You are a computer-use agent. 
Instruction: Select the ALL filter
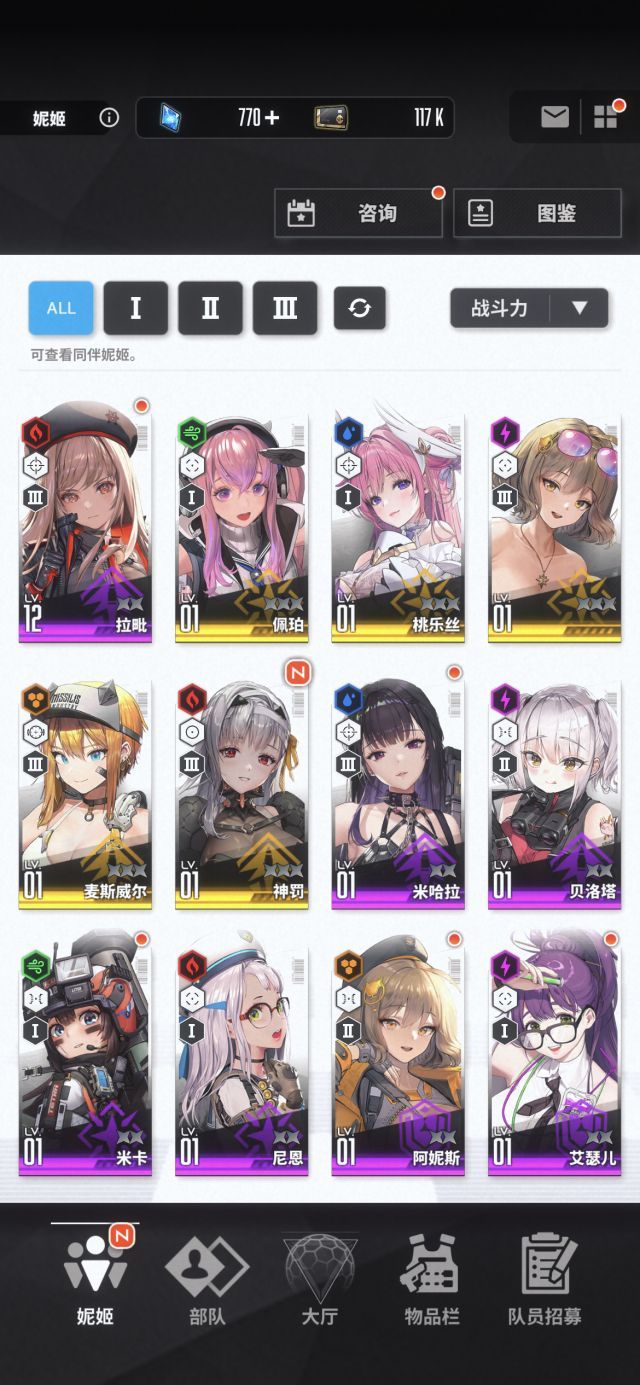61,308
